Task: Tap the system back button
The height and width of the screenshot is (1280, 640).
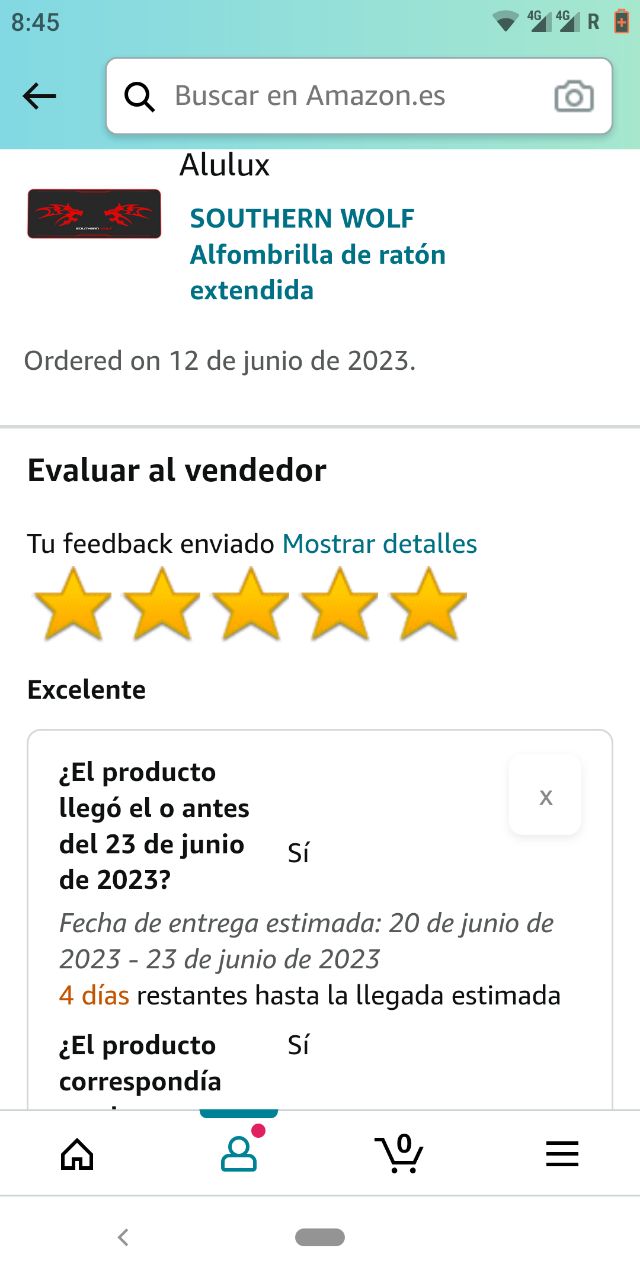Action: click(x=123, y=1237)
